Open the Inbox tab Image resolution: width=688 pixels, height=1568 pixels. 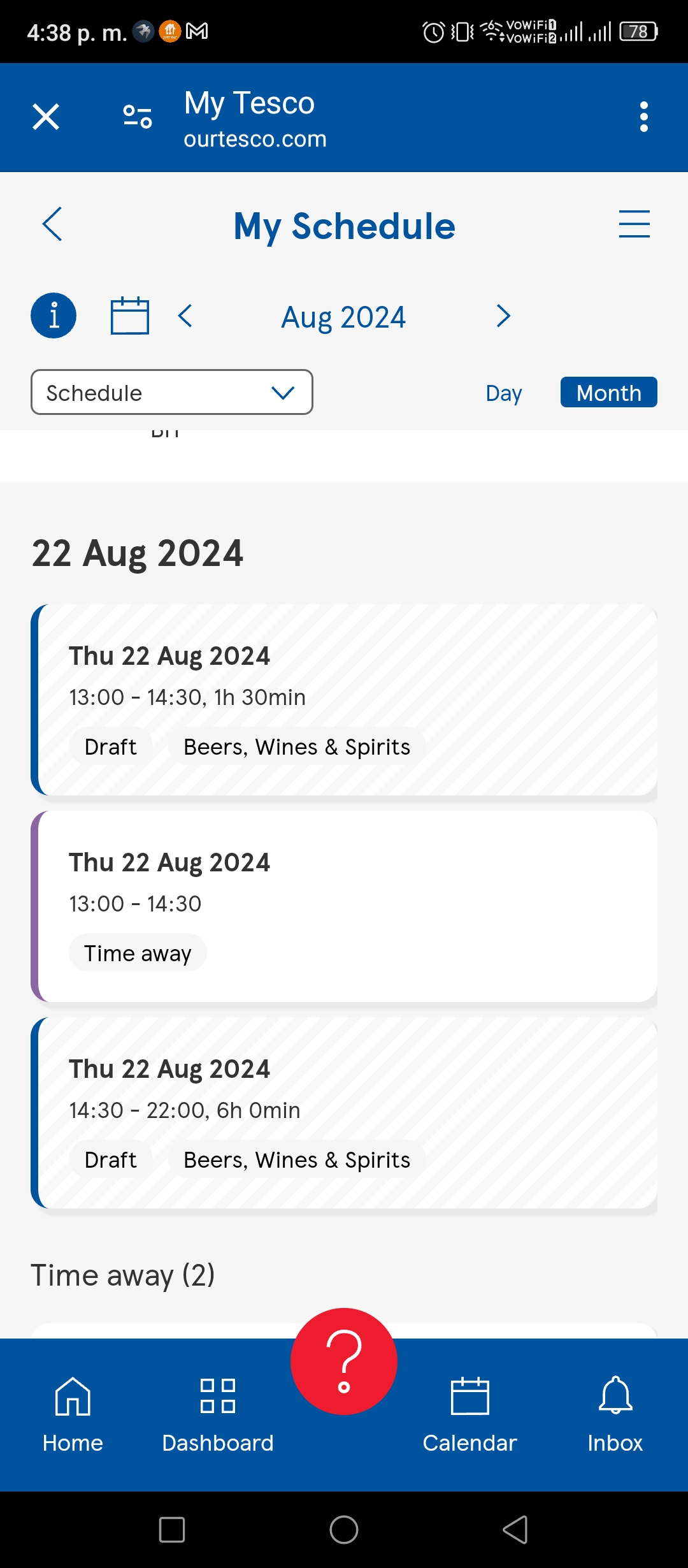tap(615, 1415)
